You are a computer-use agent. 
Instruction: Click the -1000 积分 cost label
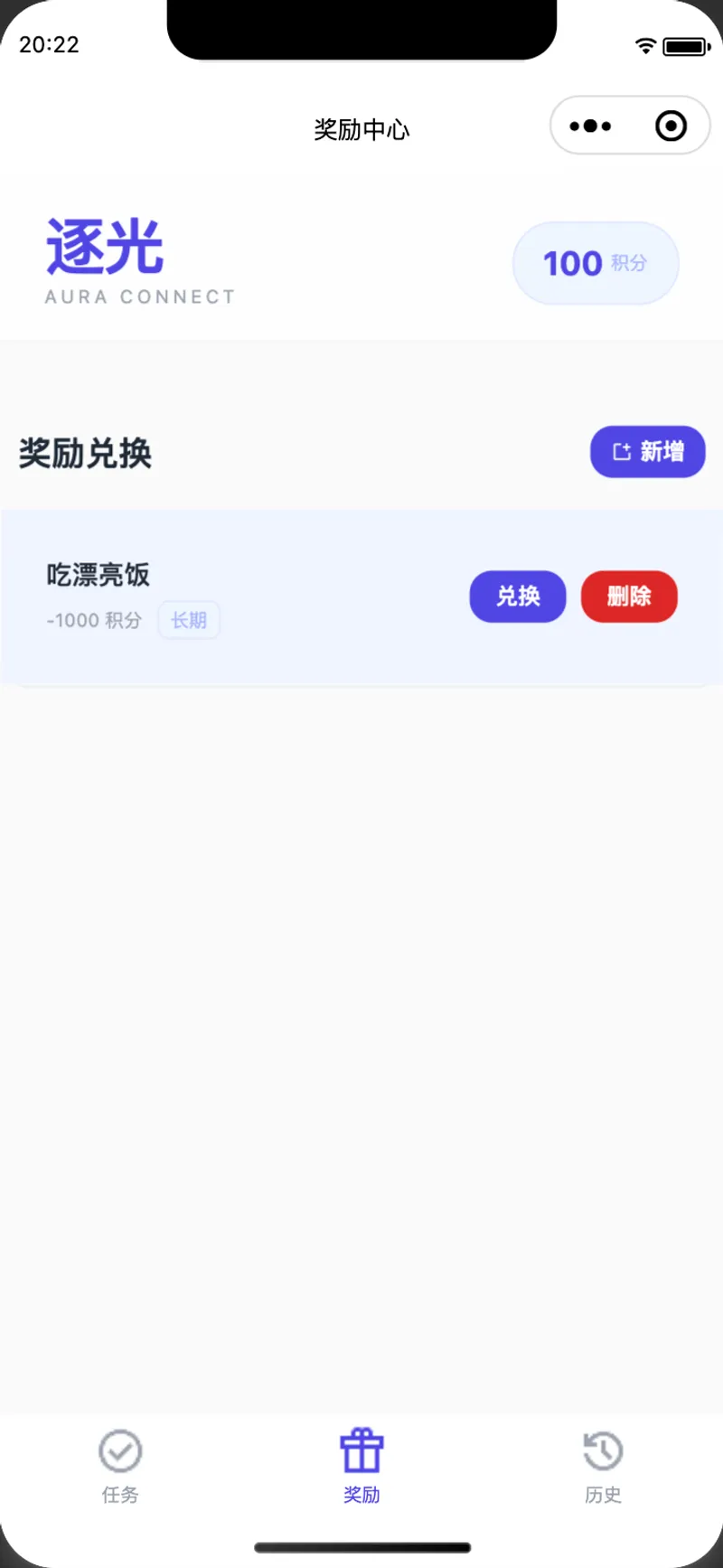point(92,620)
